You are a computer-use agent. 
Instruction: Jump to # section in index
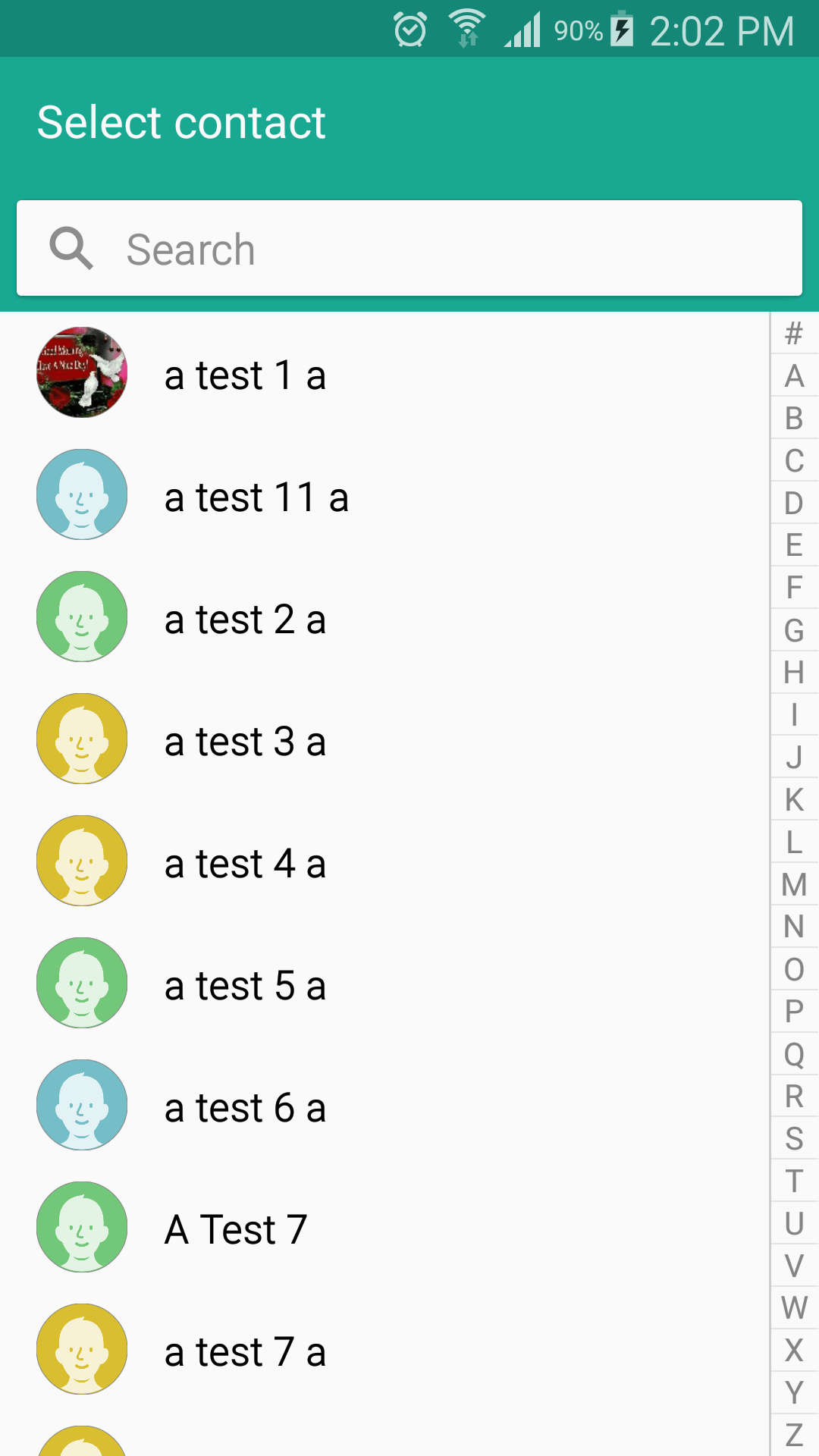[x=794, y=333]
